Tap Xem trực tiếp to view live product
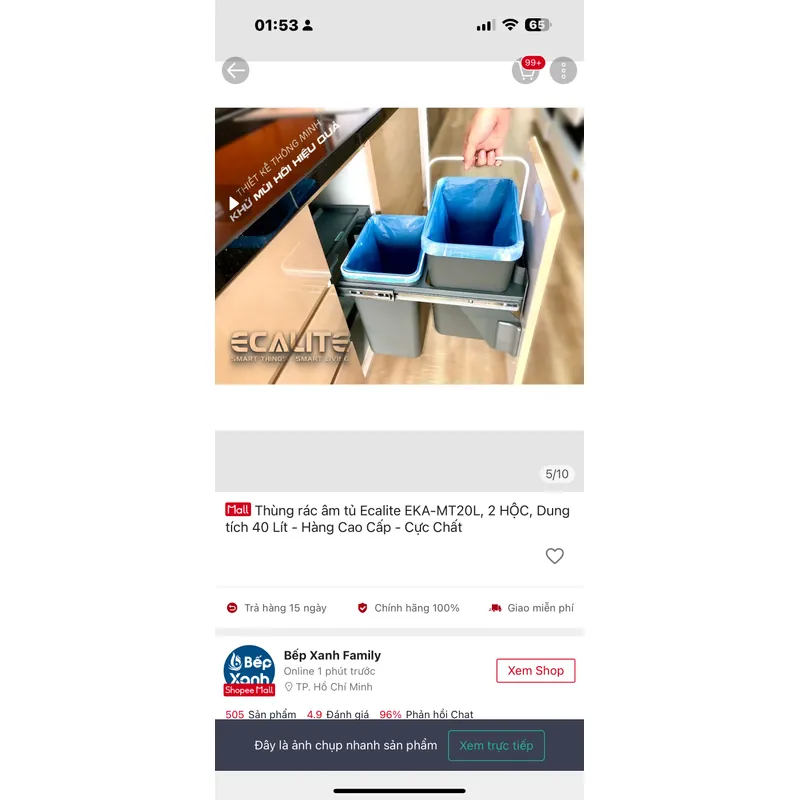This screenshot has width=800, height=800. coord(496,745)
